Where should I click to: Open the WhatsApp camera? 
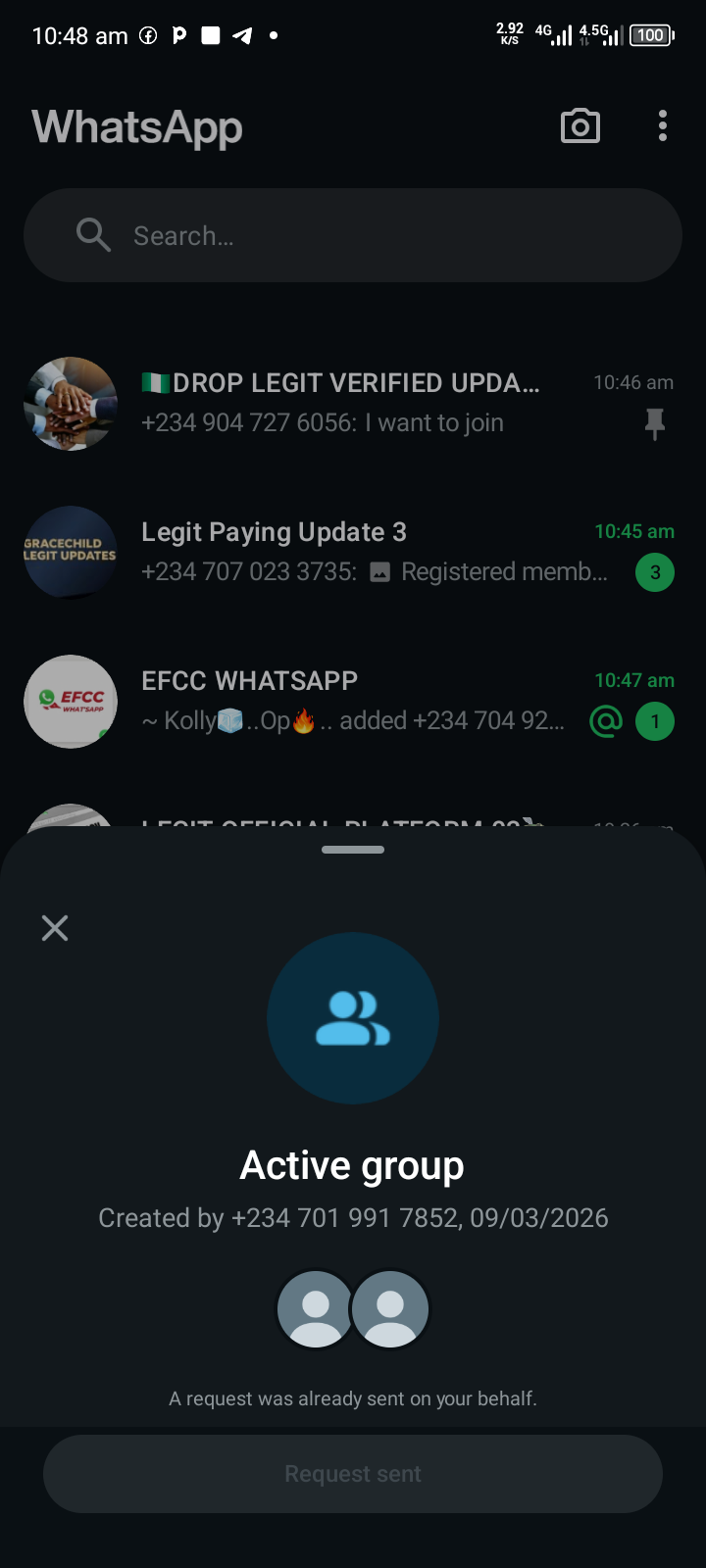(x=580, y=126)
